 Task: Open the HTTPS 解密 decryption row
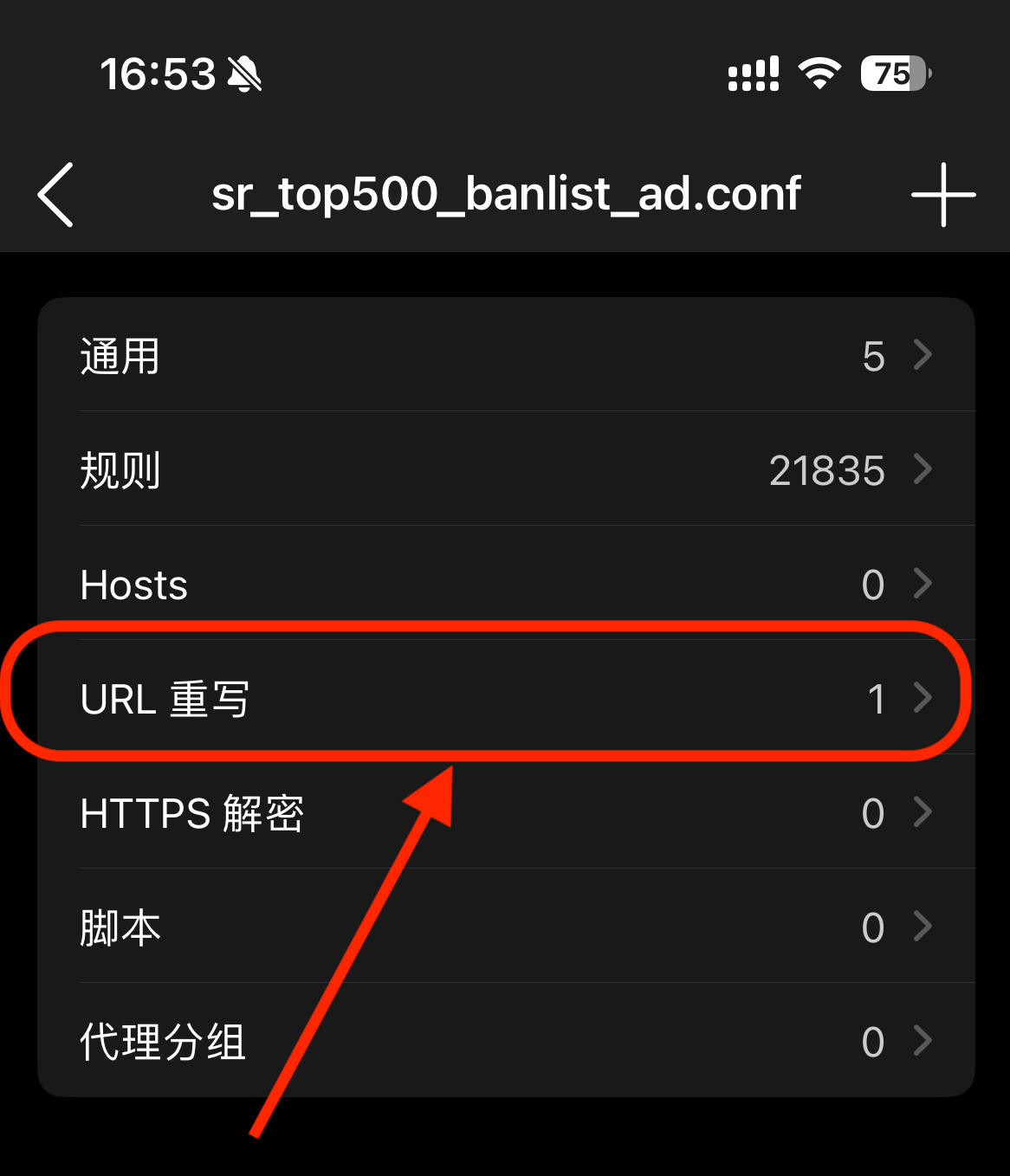tap(506, 813)
